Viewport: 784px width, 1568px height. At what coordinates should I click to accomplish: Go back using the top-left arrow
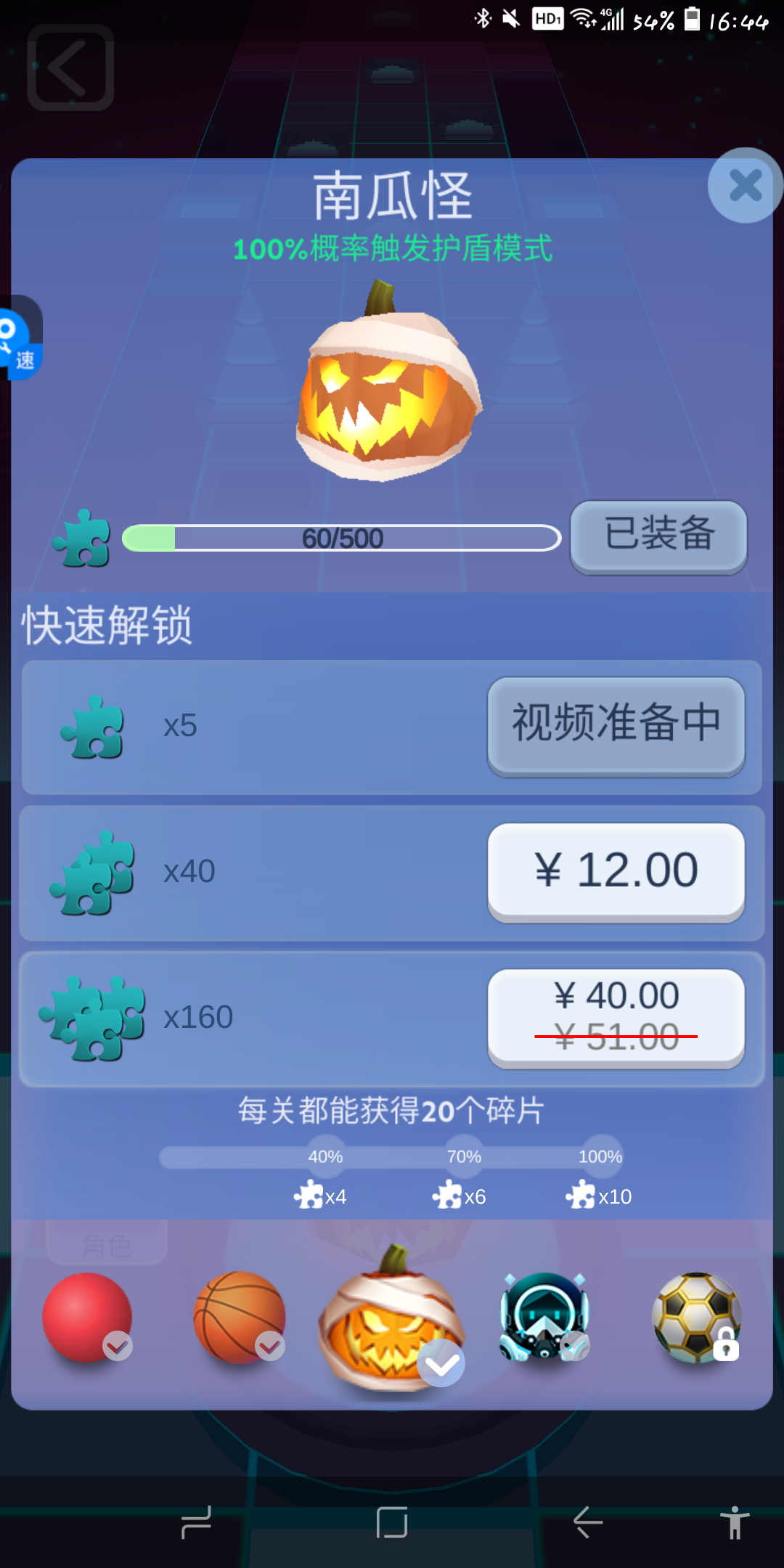click(x=70, y=68)
